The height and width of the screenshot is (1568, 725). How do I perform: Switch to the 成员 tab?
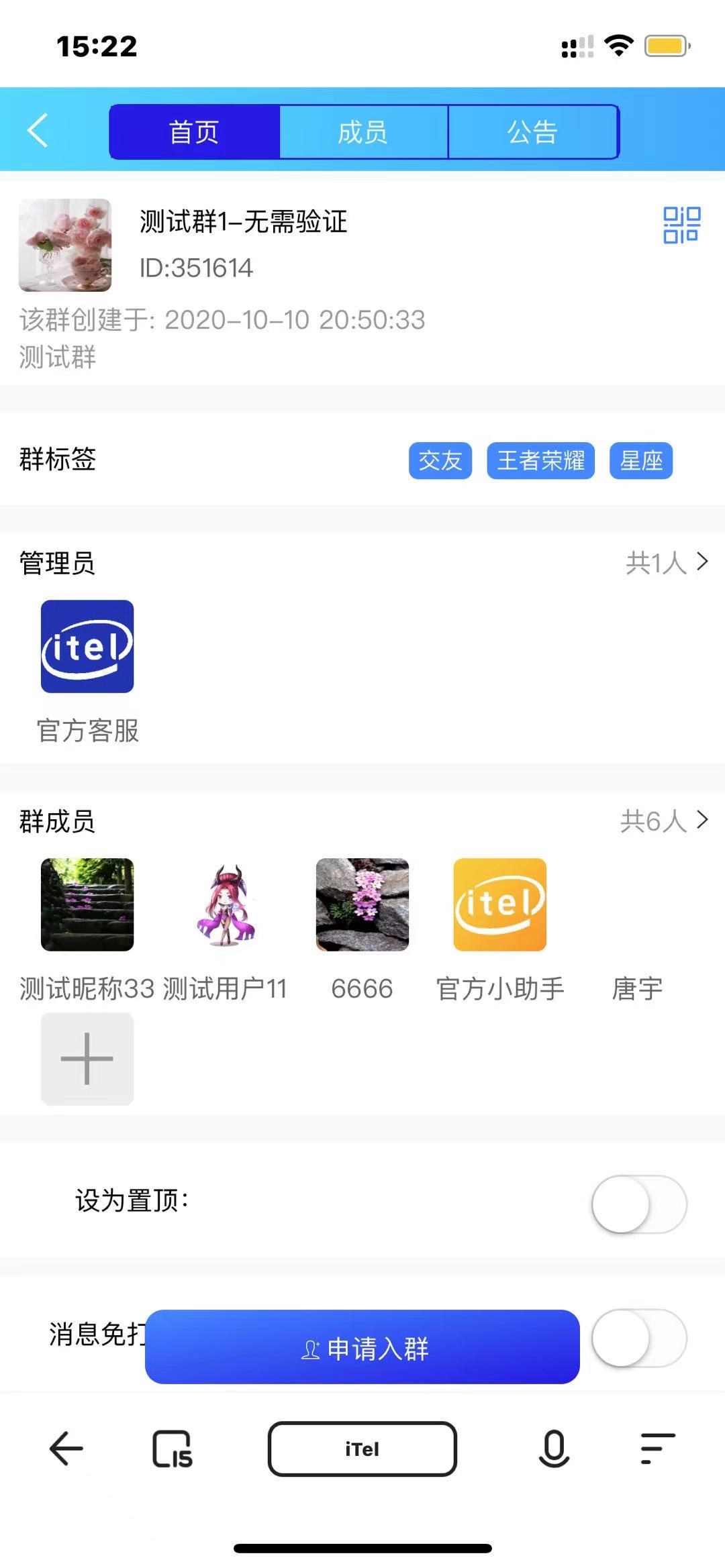click(363, 132)
